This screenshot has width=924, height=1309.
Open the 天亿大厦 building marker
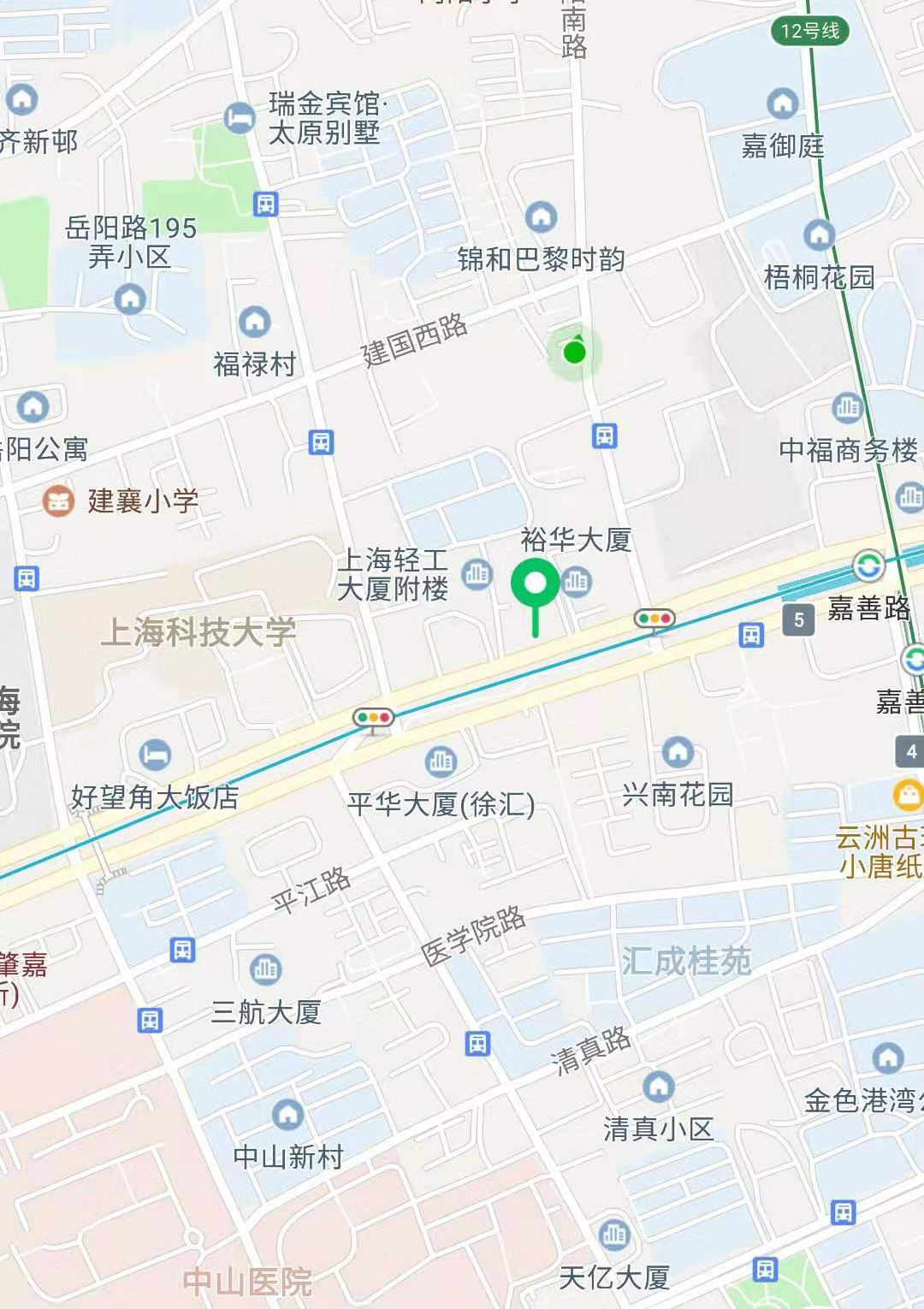coord(613,1235)
